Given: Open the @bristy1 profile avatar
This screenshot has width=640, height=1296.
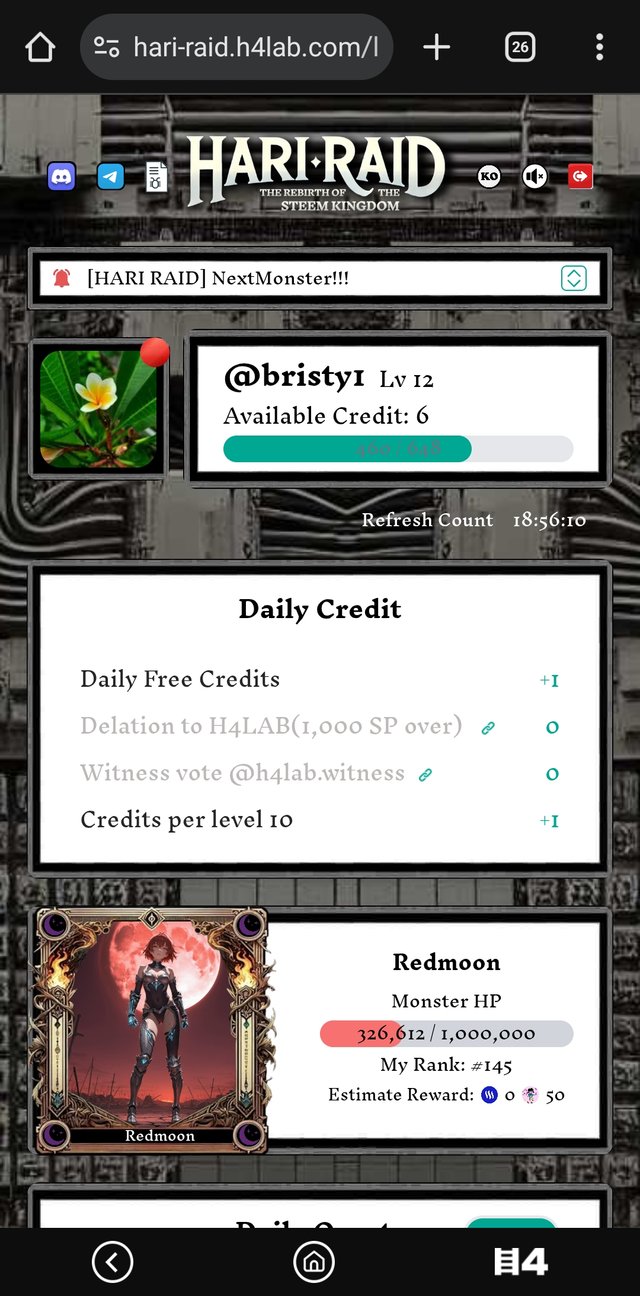Looking at the screenshot, I should point(98,409).
